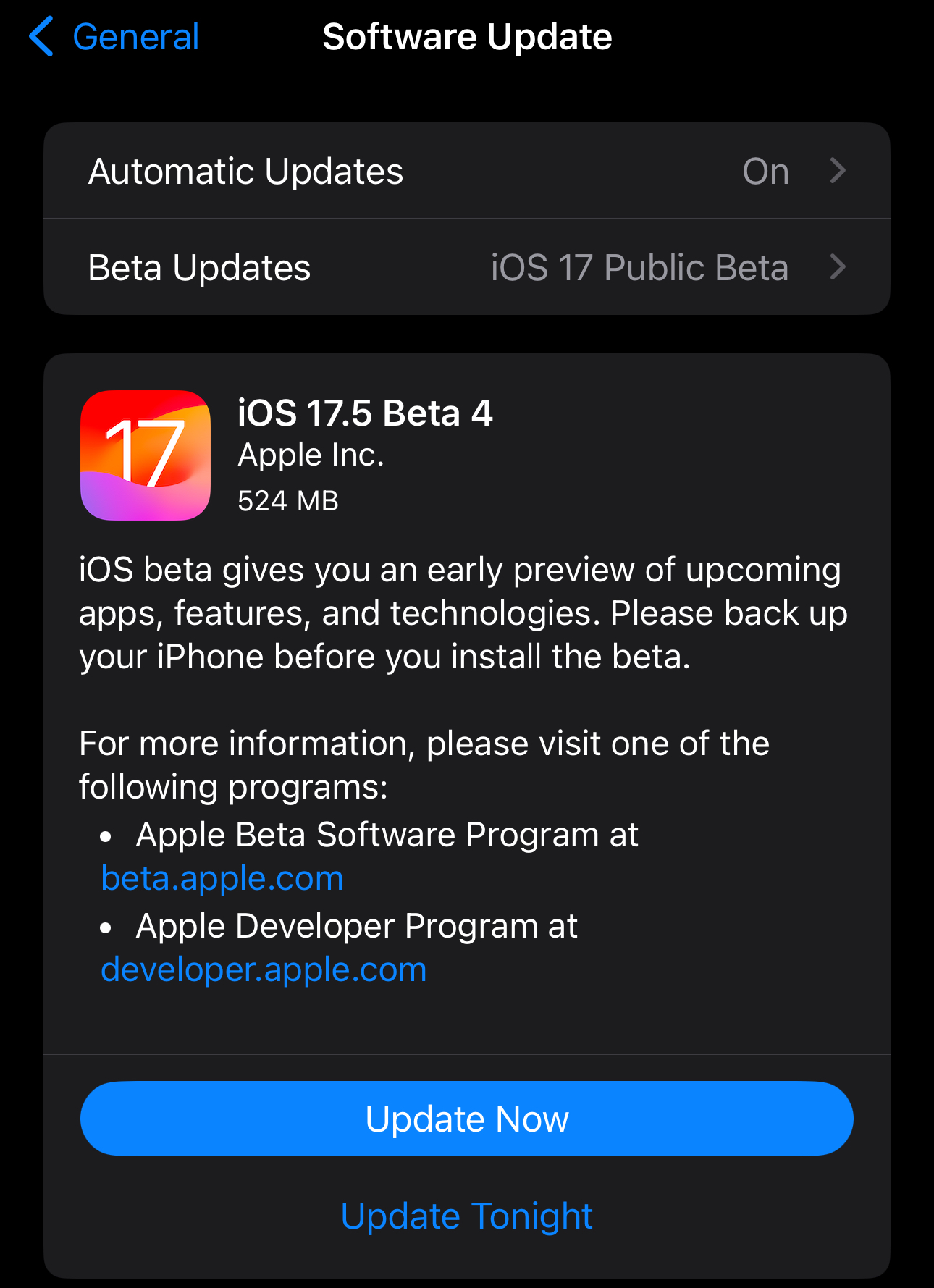
Task: Open the developer.apple.com link
Action: pyautogui.click(x=264, y=969)
